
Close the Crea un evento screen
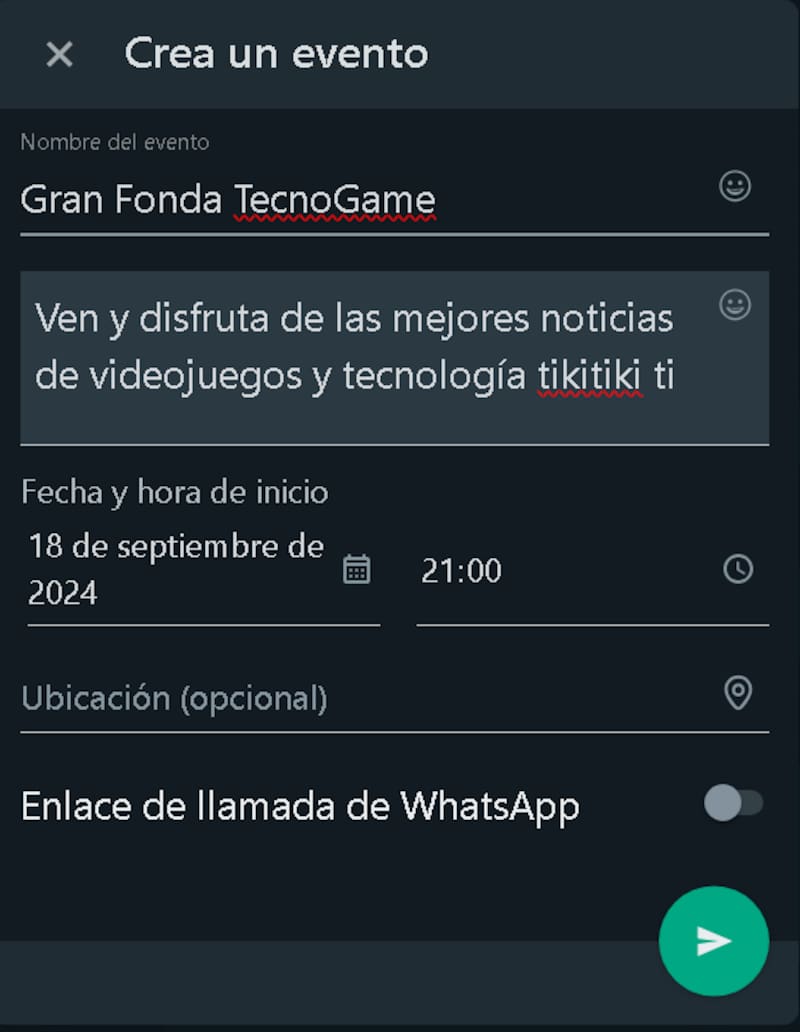click(60, 54)
